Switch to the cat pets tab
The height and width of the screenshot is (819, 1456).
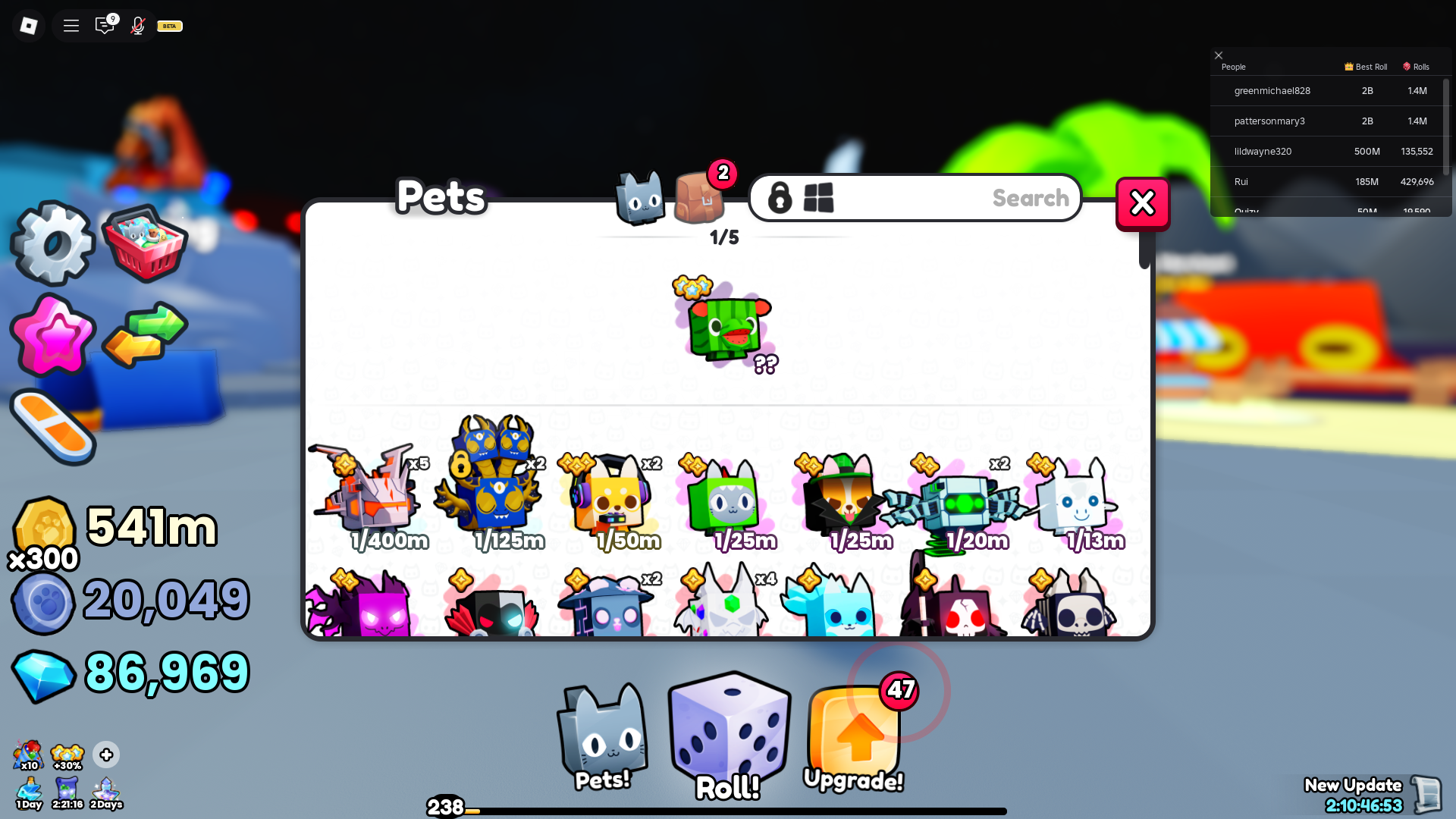pyautogui.click(x=640, y=199)
